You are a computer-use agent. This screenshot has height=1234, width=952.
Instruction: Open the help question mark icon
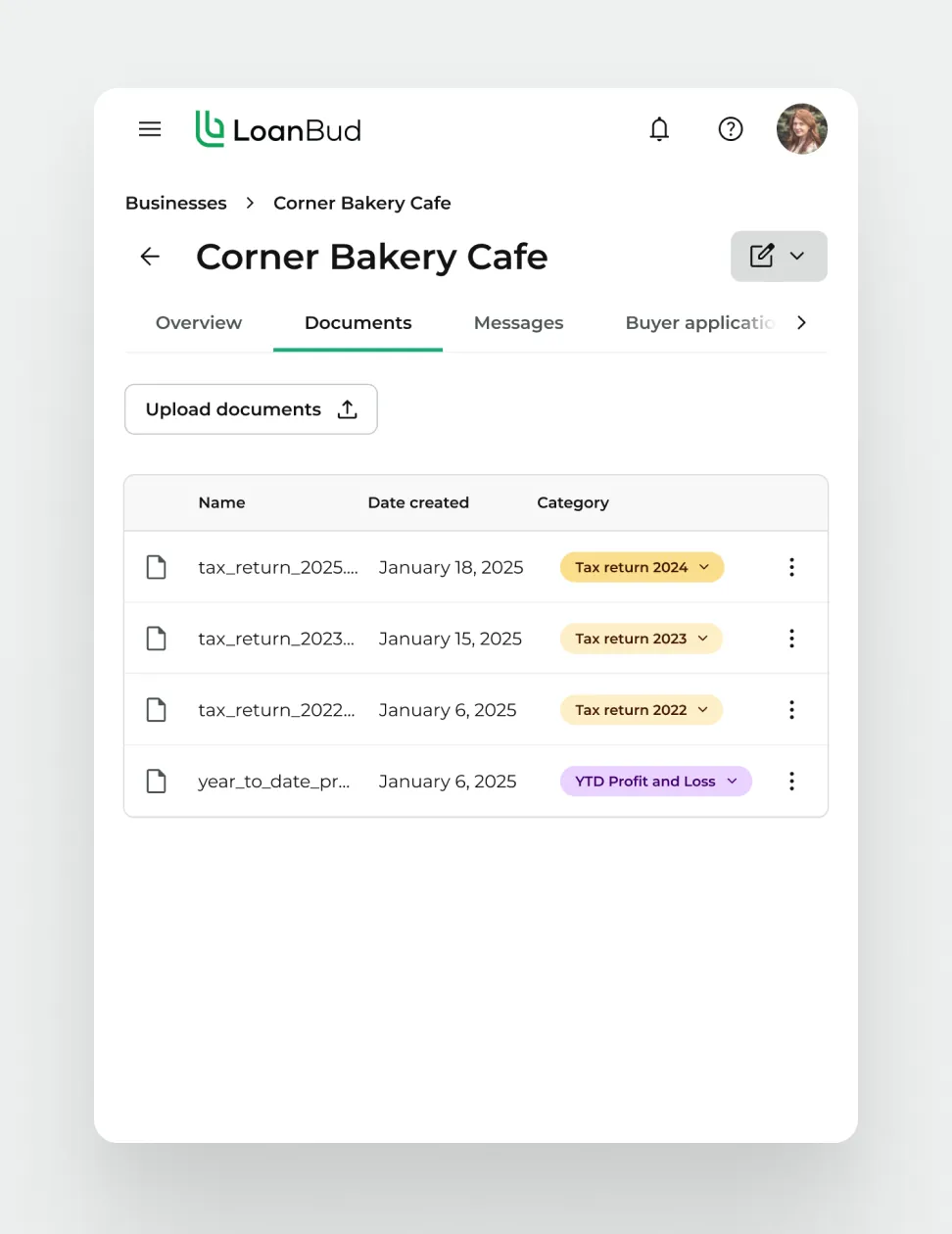tap(731, 129)
